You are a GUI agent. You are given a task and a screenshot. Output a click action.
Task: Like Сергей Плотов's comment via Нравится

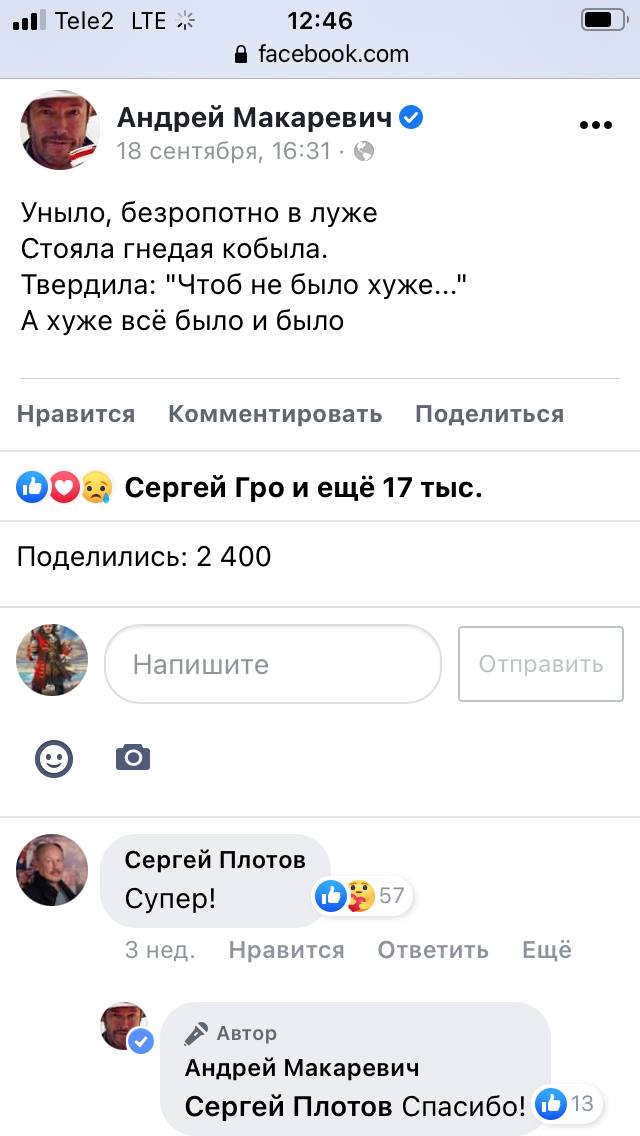click(286, 950)
